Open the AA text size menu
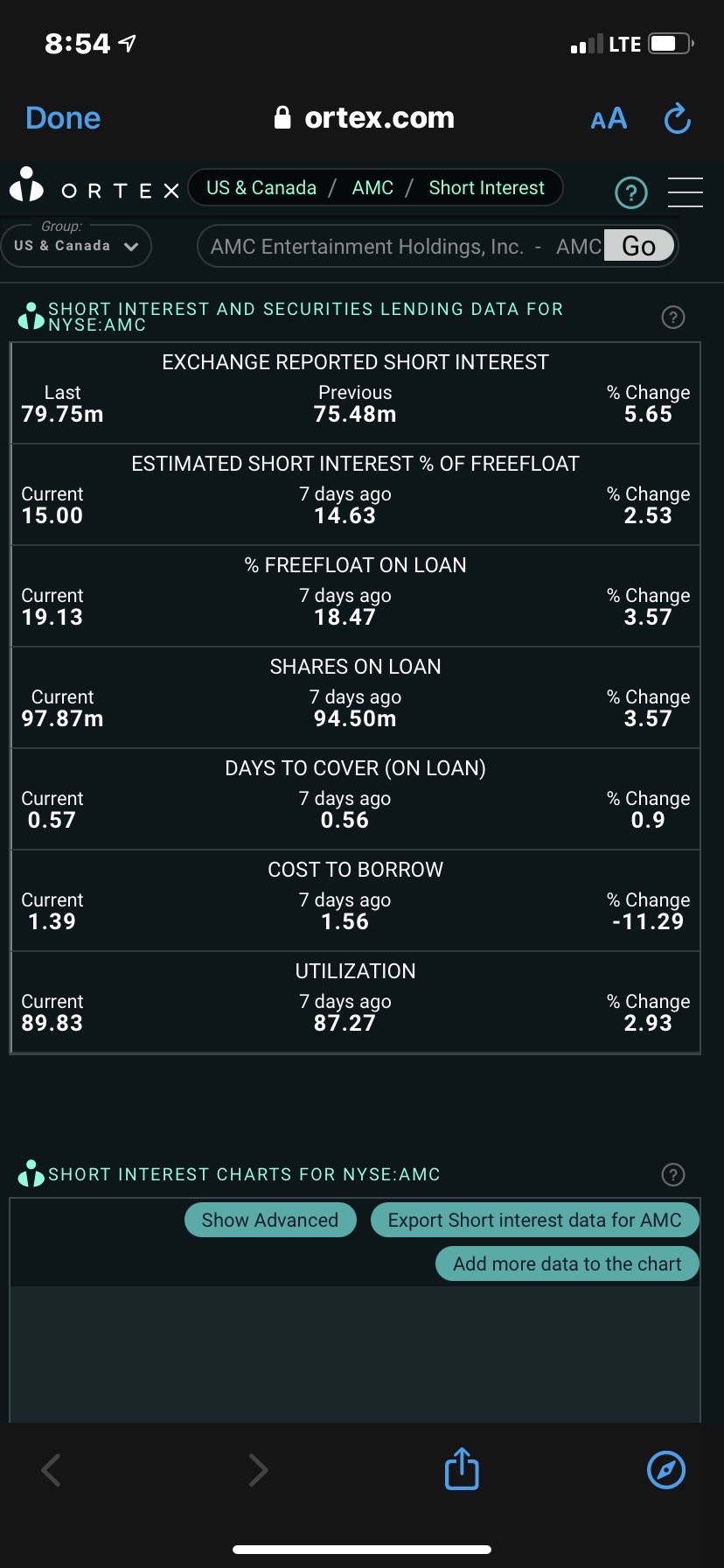This screenshot has height=1568, width=724. pyautogui.click(x=609, y=118)
